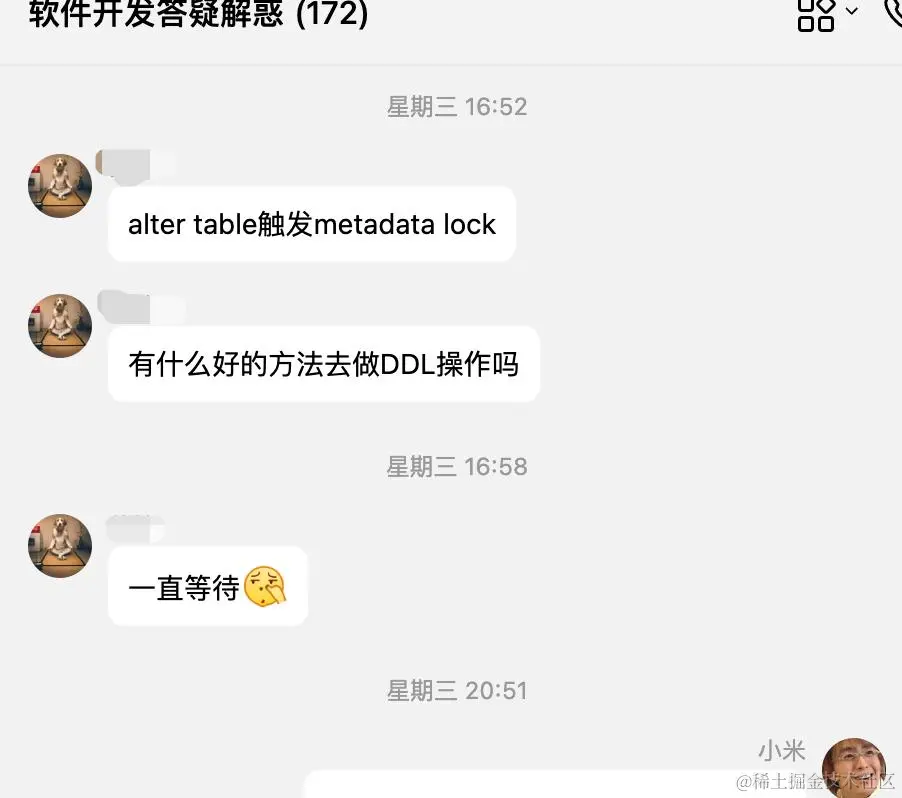Tap the avatar beside the DDL操作 question
The image size is (902, 798).
tap(60, 326)
